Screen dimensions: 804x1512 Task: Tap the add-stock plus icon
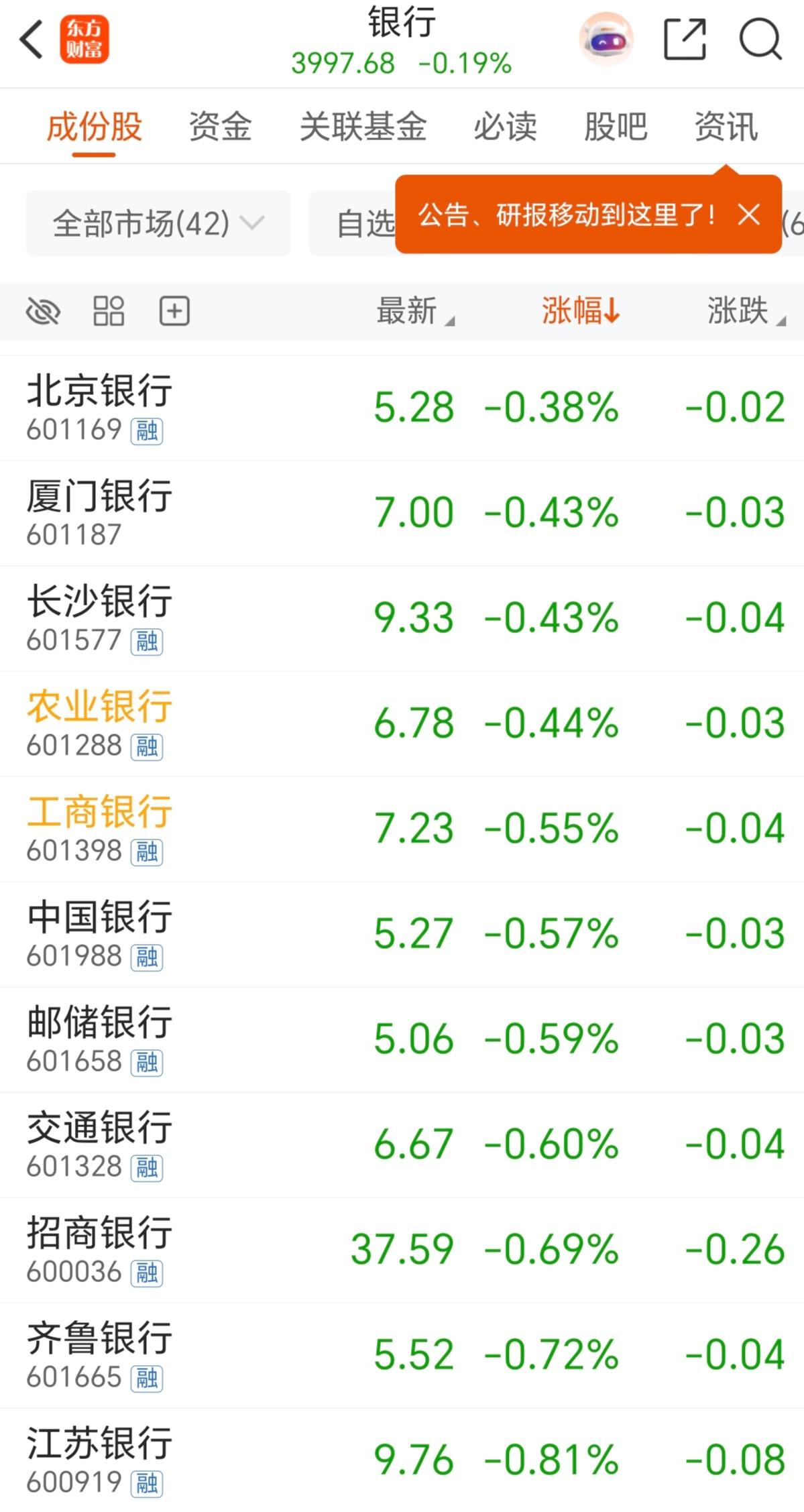[175, 311]
